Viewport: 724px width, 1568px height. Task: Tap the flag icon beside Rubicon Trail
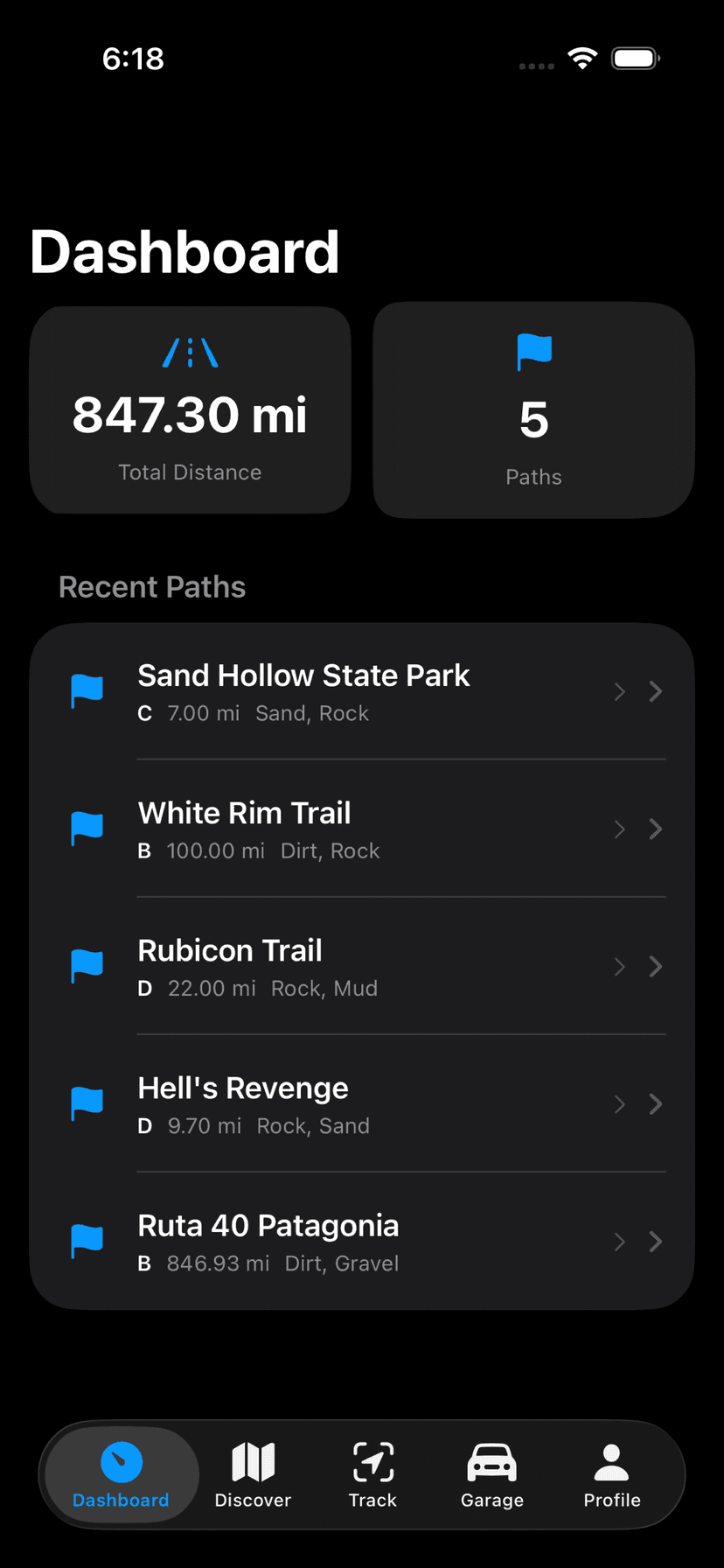pyautogui.click(x=87, y=965)
